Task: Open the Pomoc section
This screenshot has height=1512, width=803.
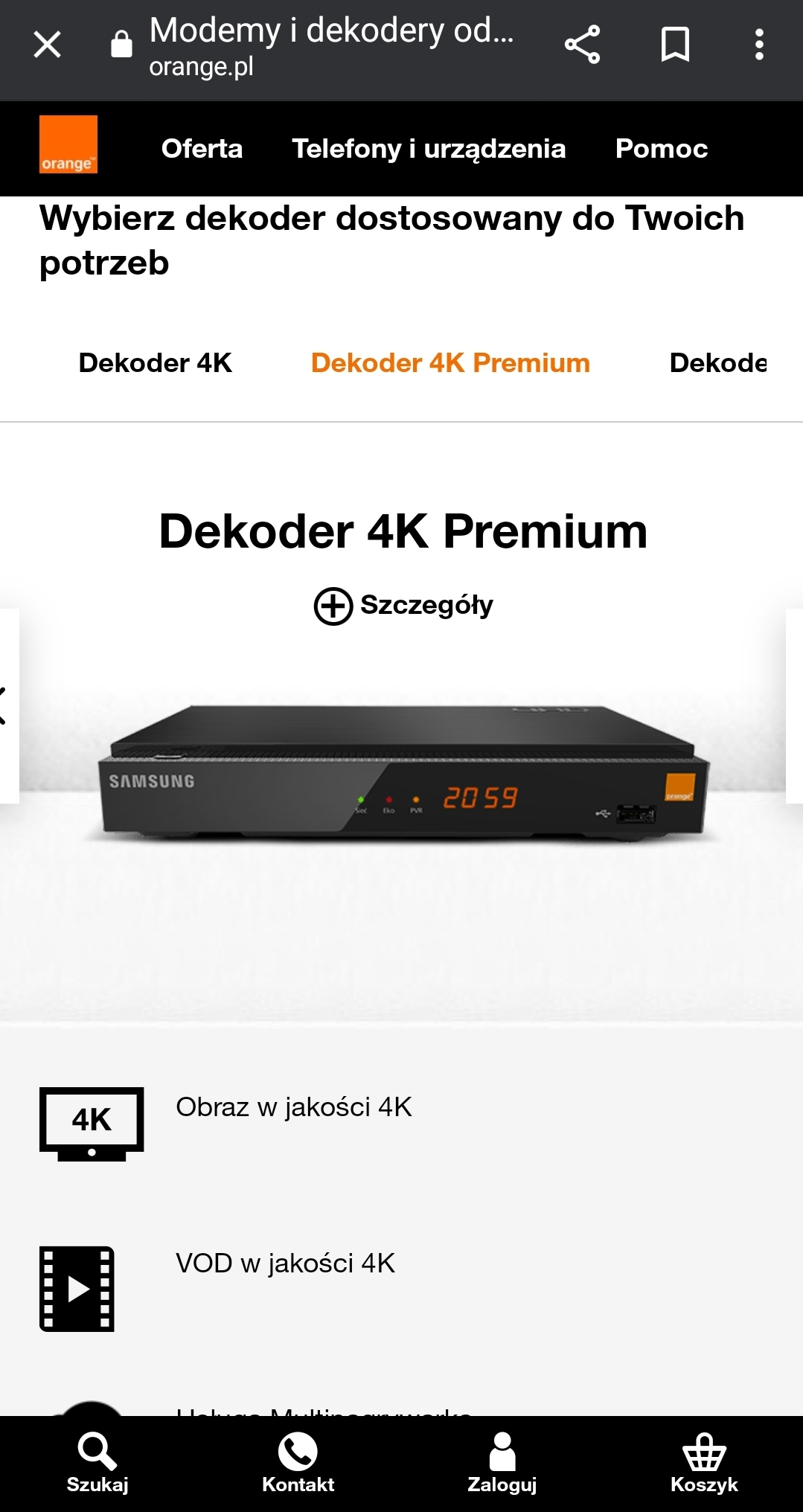Action: coord(661,148)
